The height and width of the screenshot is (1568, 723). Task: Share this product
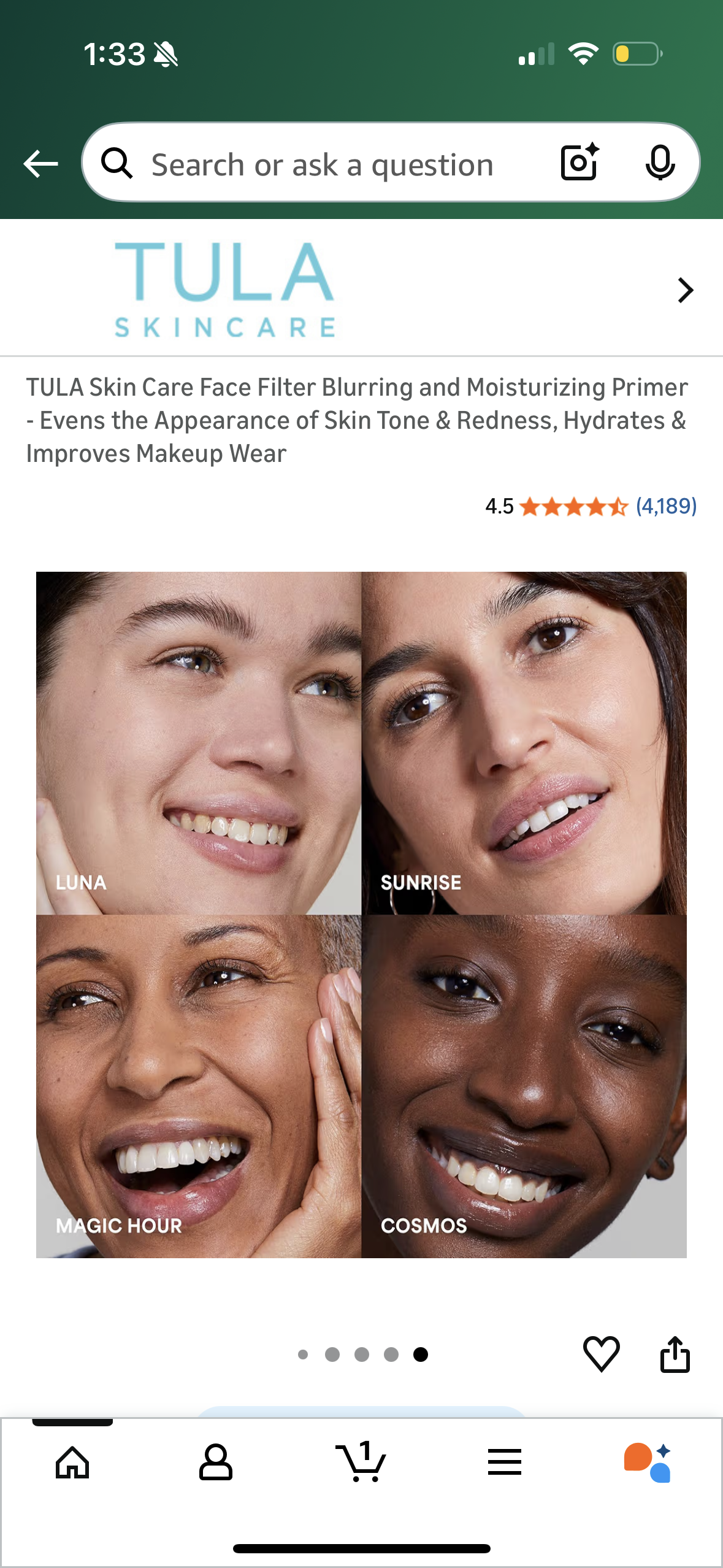[x=675, y=1354]
